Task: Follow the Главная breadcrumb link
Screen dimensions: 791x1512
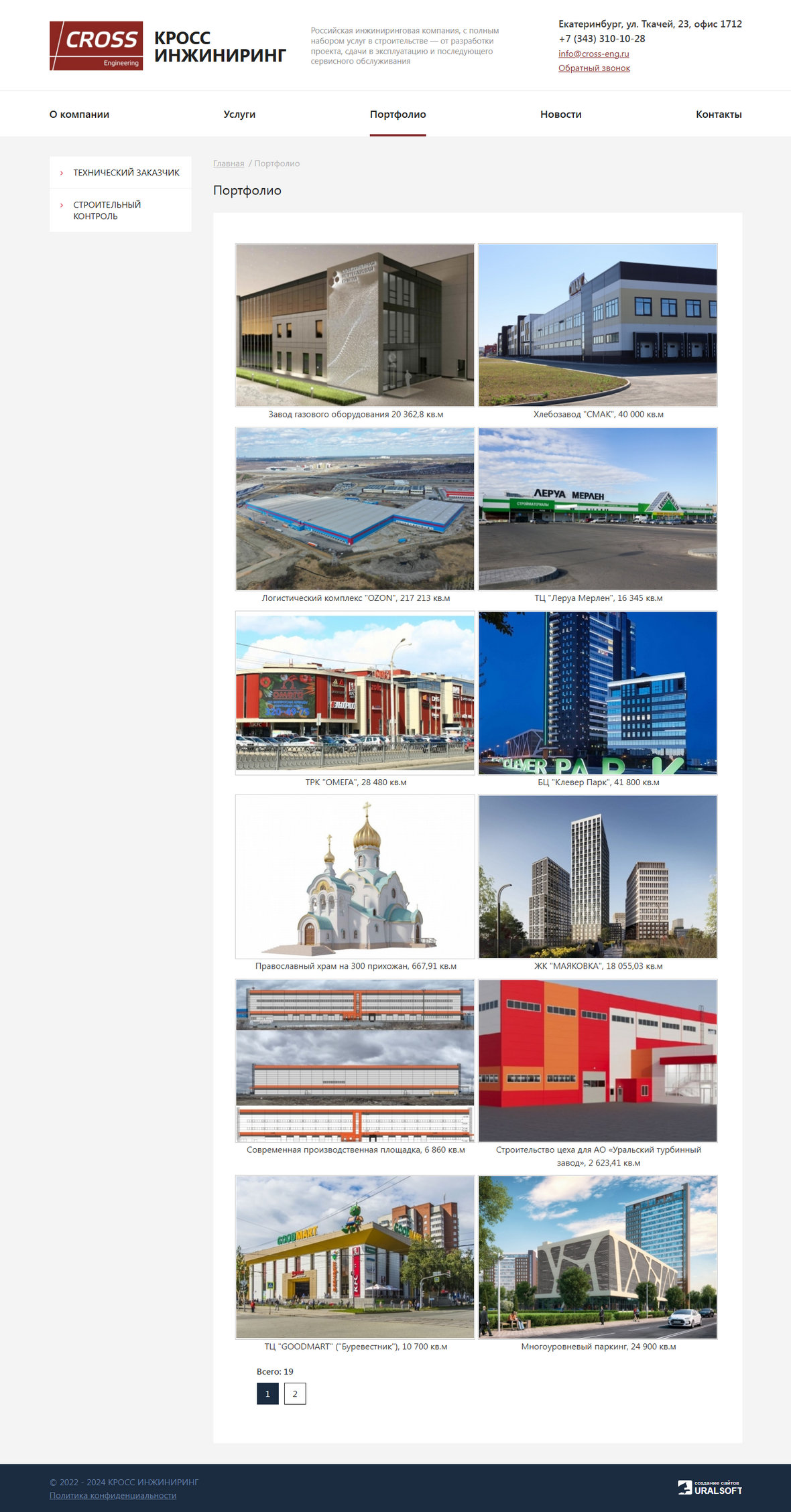Action: (x=229, y=163)
